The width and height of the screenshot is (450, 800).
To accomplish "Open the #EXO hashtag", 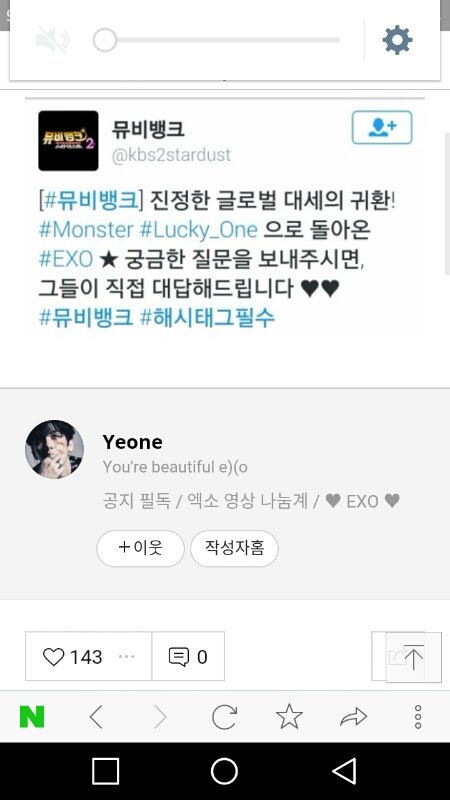I will (66, 259).
